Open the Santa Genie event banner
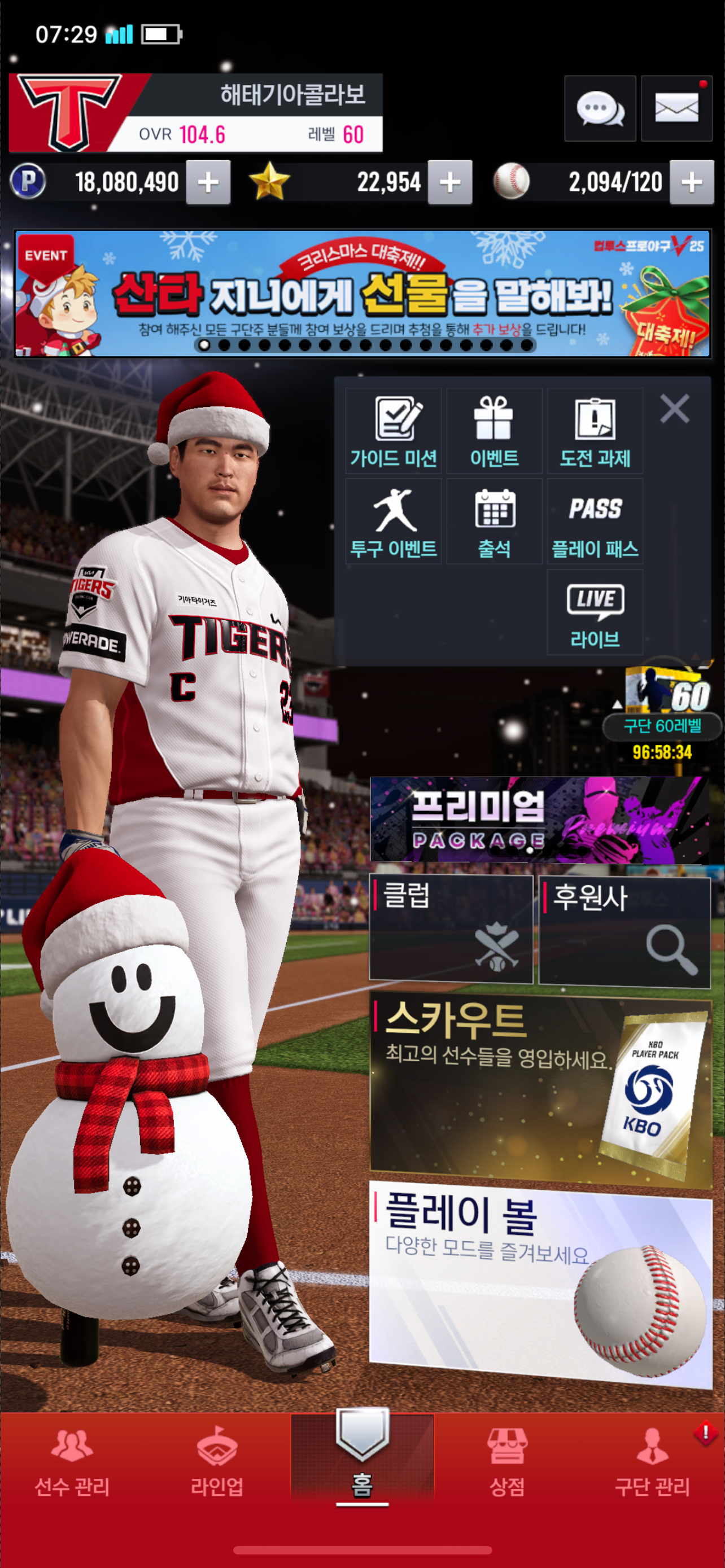The height and width of the screenshot is (1568, 725). (x=363, y=294)
